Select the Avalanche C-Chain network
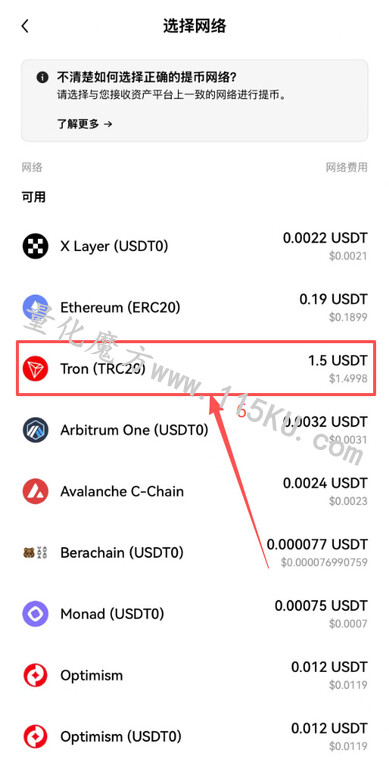Image resolution: width=389 pixels, height=768 pixels. [x=194, y=491]
